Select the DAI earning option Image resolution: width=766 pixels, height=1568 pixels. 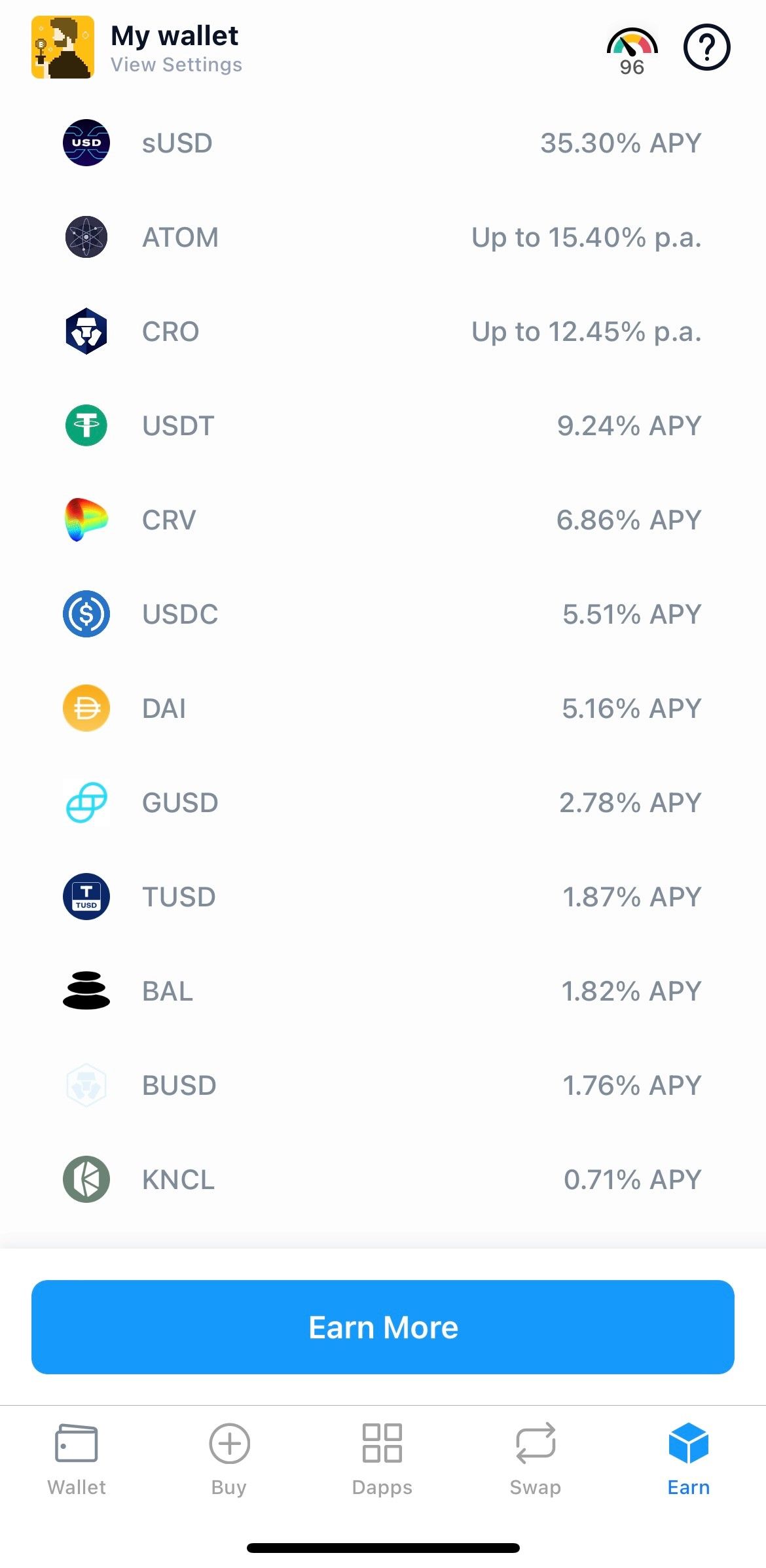(383, 708)
